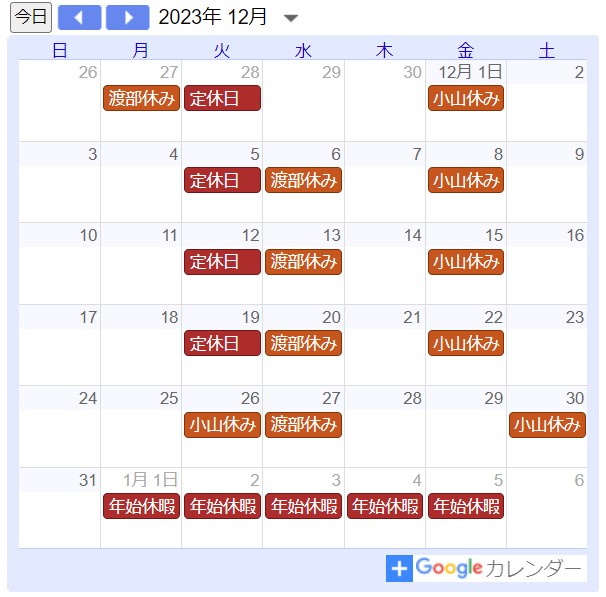Go to the next month
Screen dimensions: 606x597
coord(127,17)
